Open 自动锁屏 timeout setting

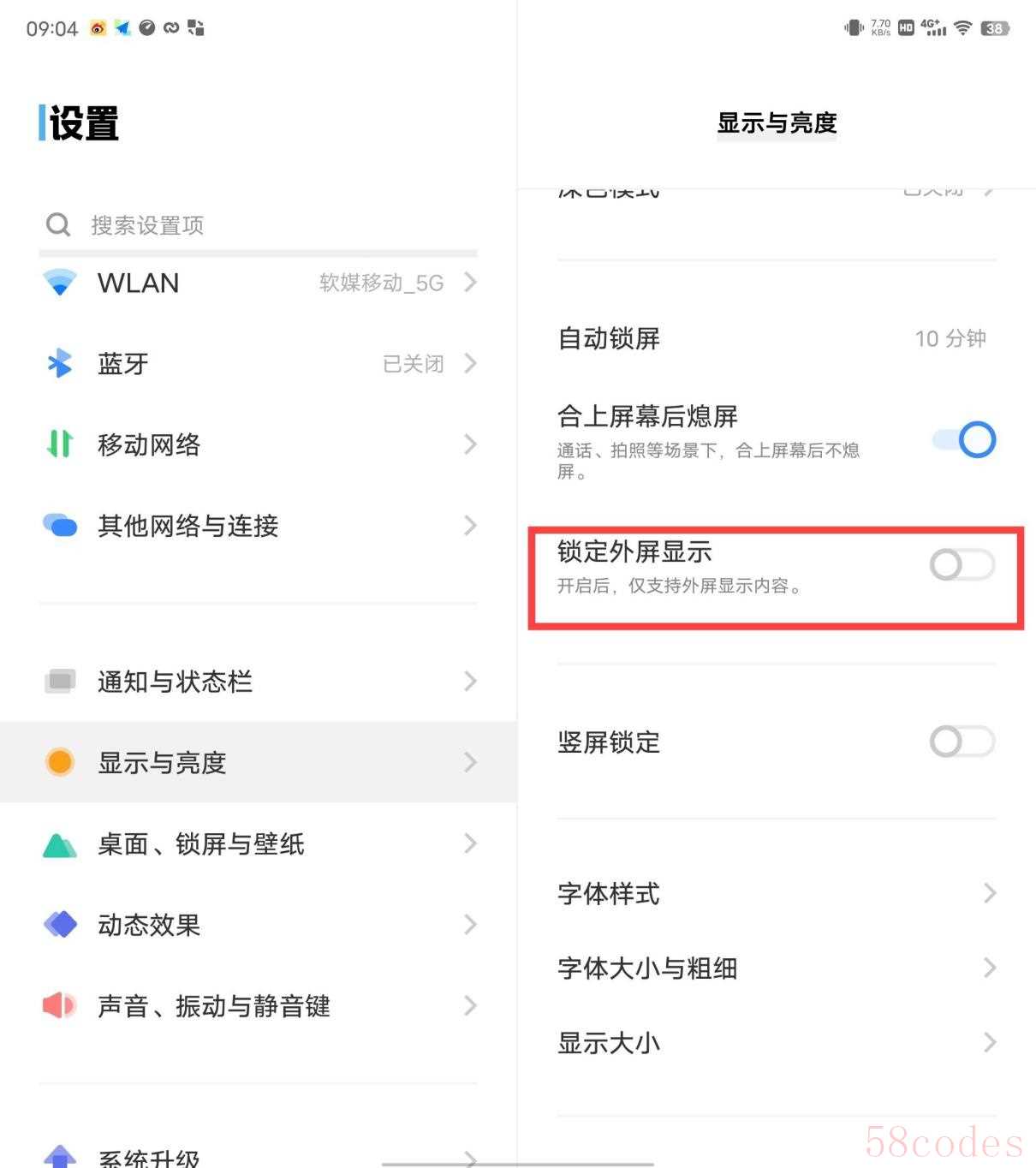pos(775,339)
